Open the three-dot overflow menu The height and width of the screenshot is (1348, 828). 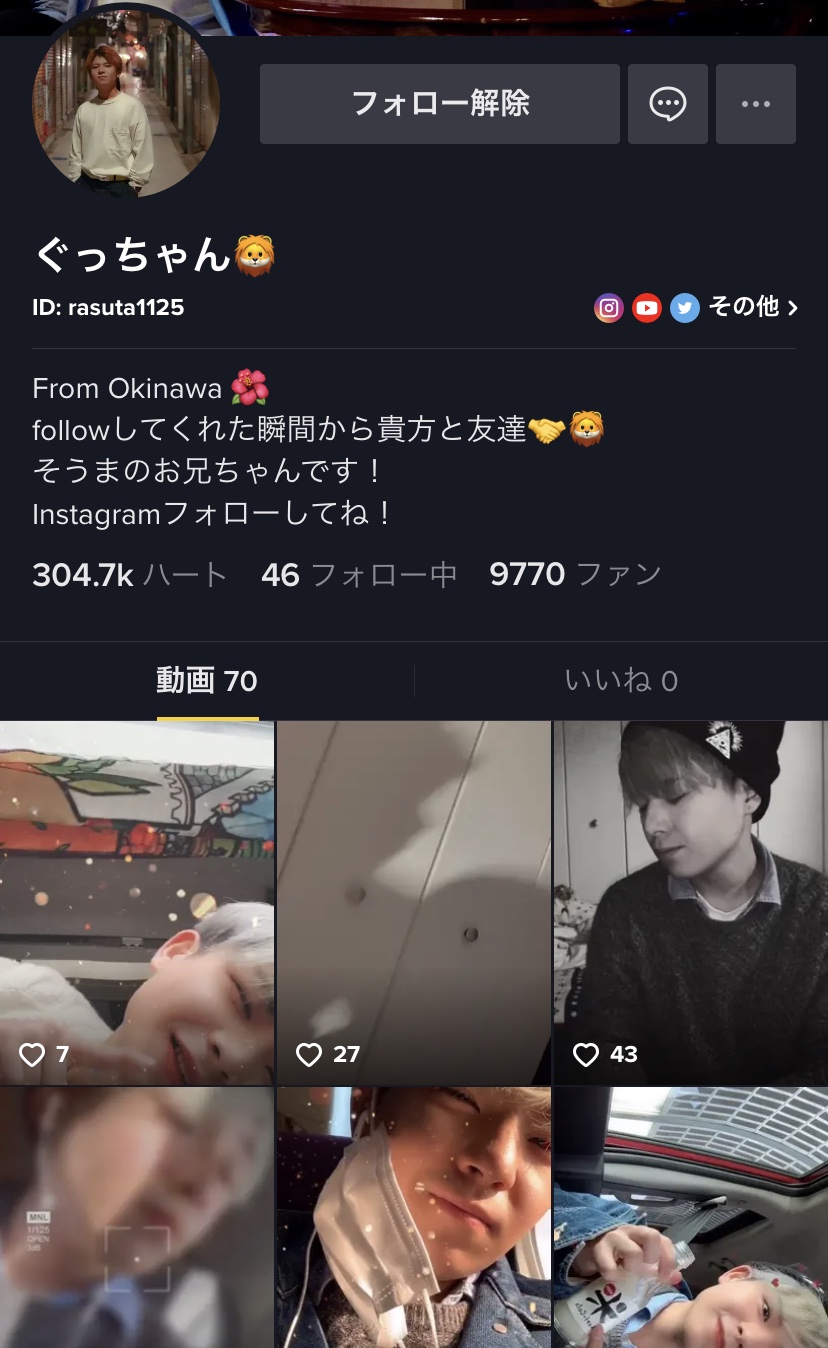(x=756, y=104)
